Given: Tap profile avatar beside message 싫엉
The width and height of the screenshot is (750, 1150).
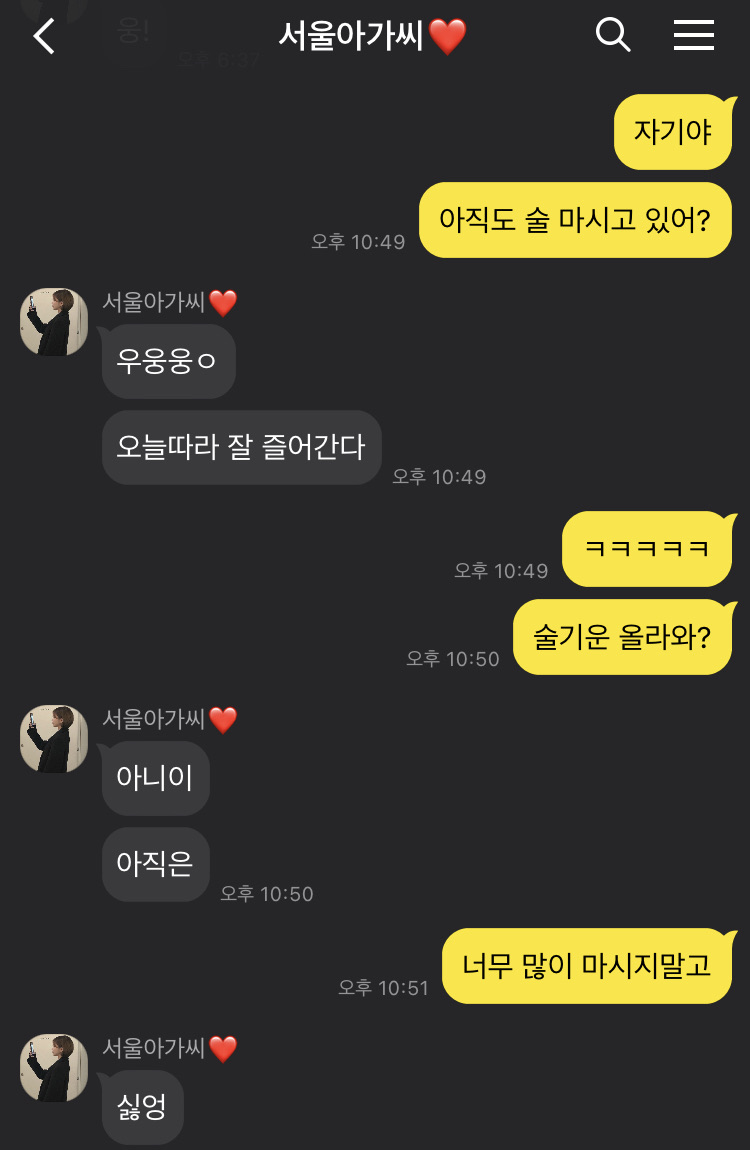Looking at the screenshot, I should coord(54,1068).
